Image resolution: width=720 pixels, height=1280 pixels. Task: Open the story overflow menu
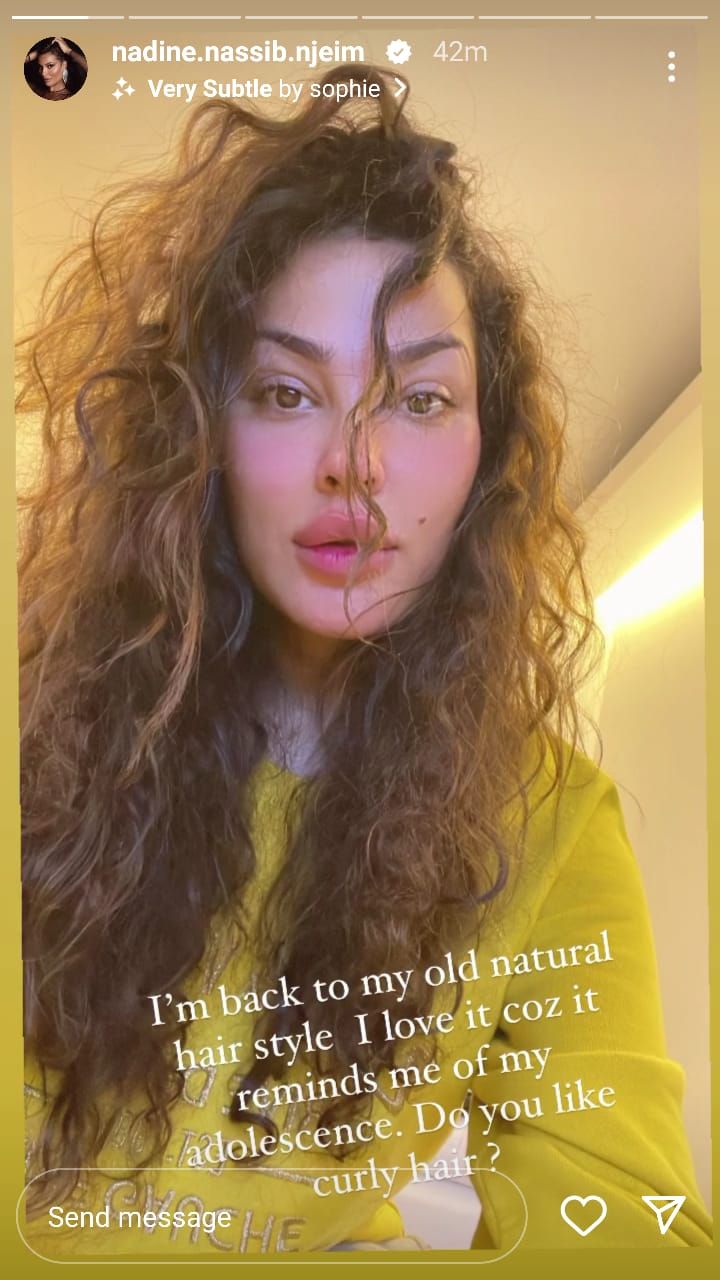671,67
